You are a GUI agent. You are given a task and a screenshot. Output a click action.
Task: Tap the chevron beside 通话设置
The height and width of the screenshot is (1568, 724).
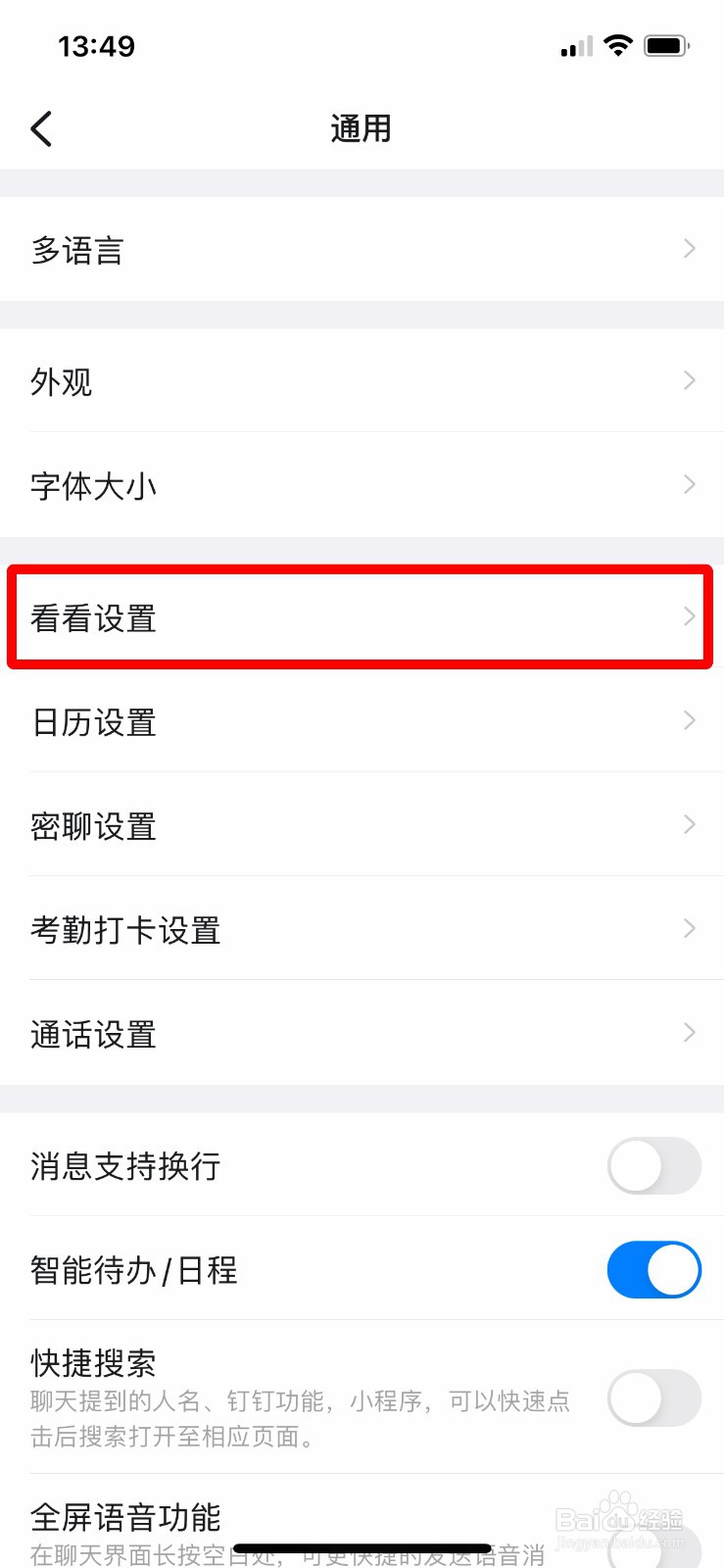point(688,1032)
